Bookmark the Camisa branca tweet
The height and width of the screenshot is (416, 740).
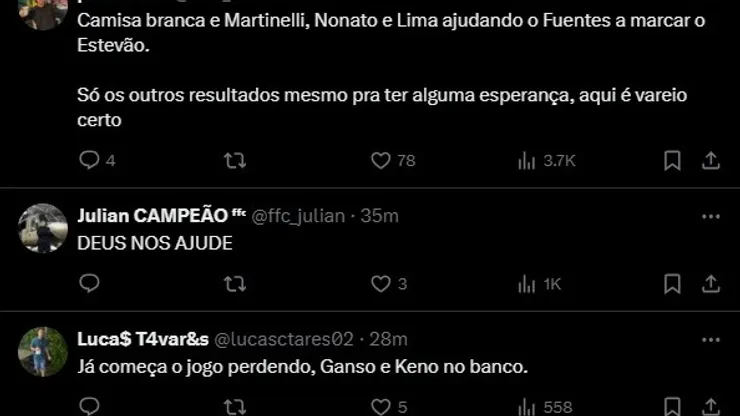click(x=673, y=160)
